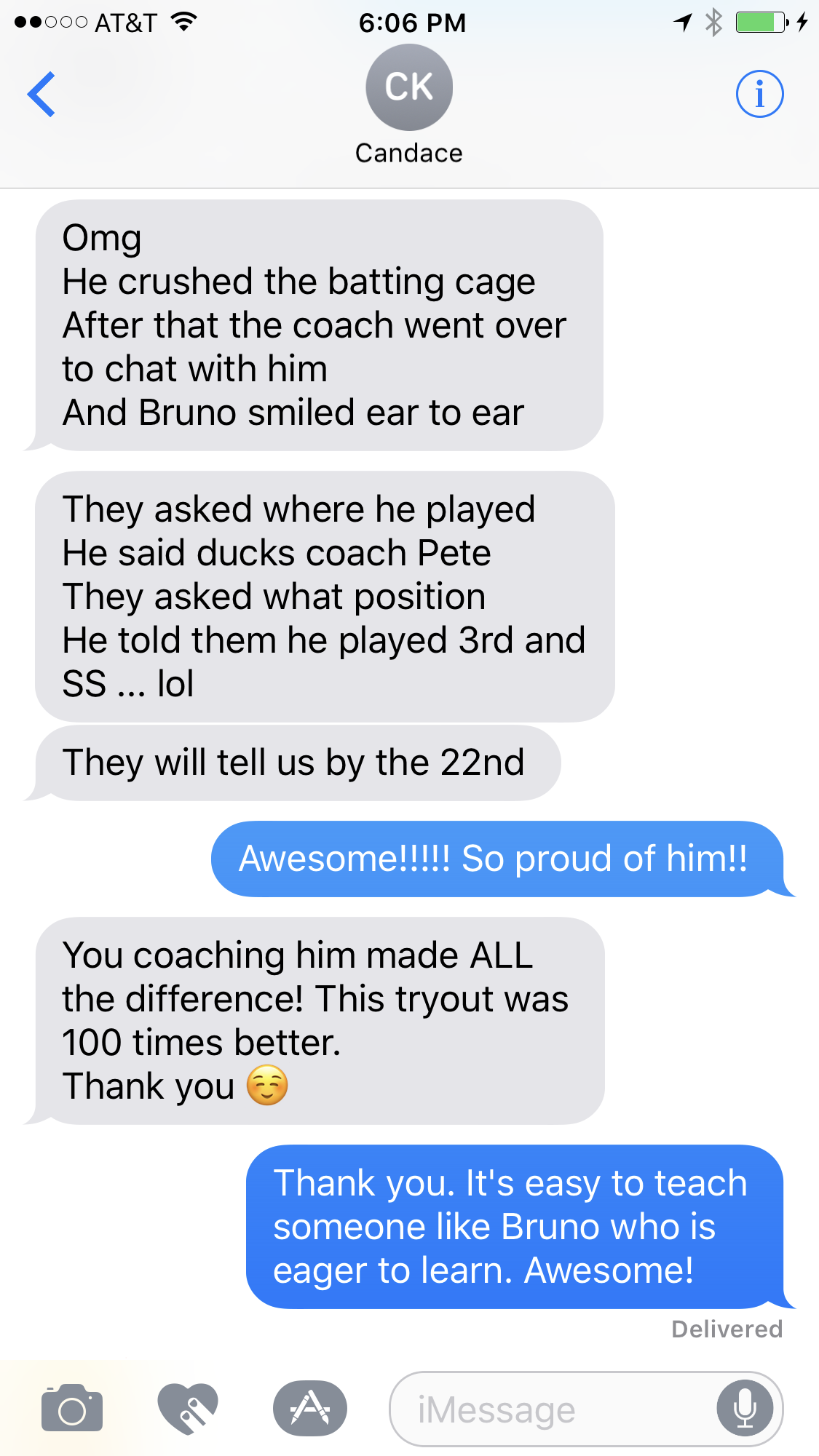Open conversation details info button
Viewport: 819px width, 1456px height.
[x=759, y=94]
